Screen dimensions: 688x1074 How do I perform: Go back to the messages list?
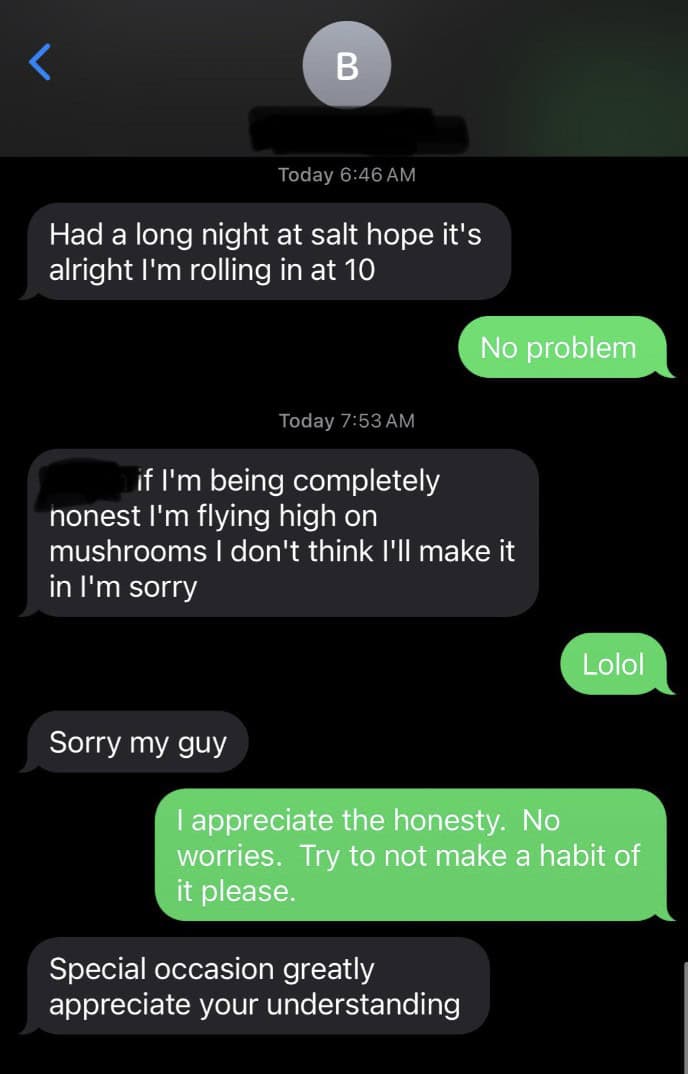[39, 62]
